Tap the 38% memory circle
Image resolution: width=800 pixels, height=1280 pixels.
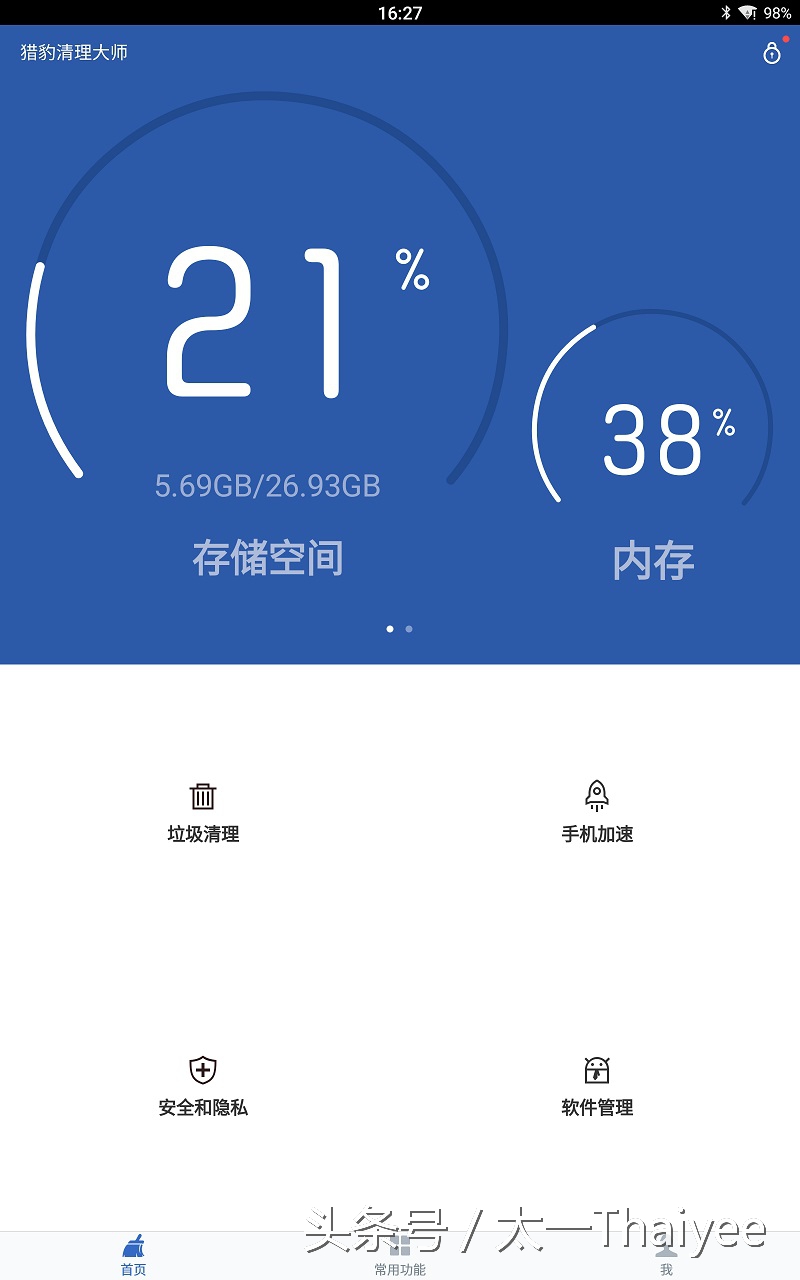click(x=655, y=440)
